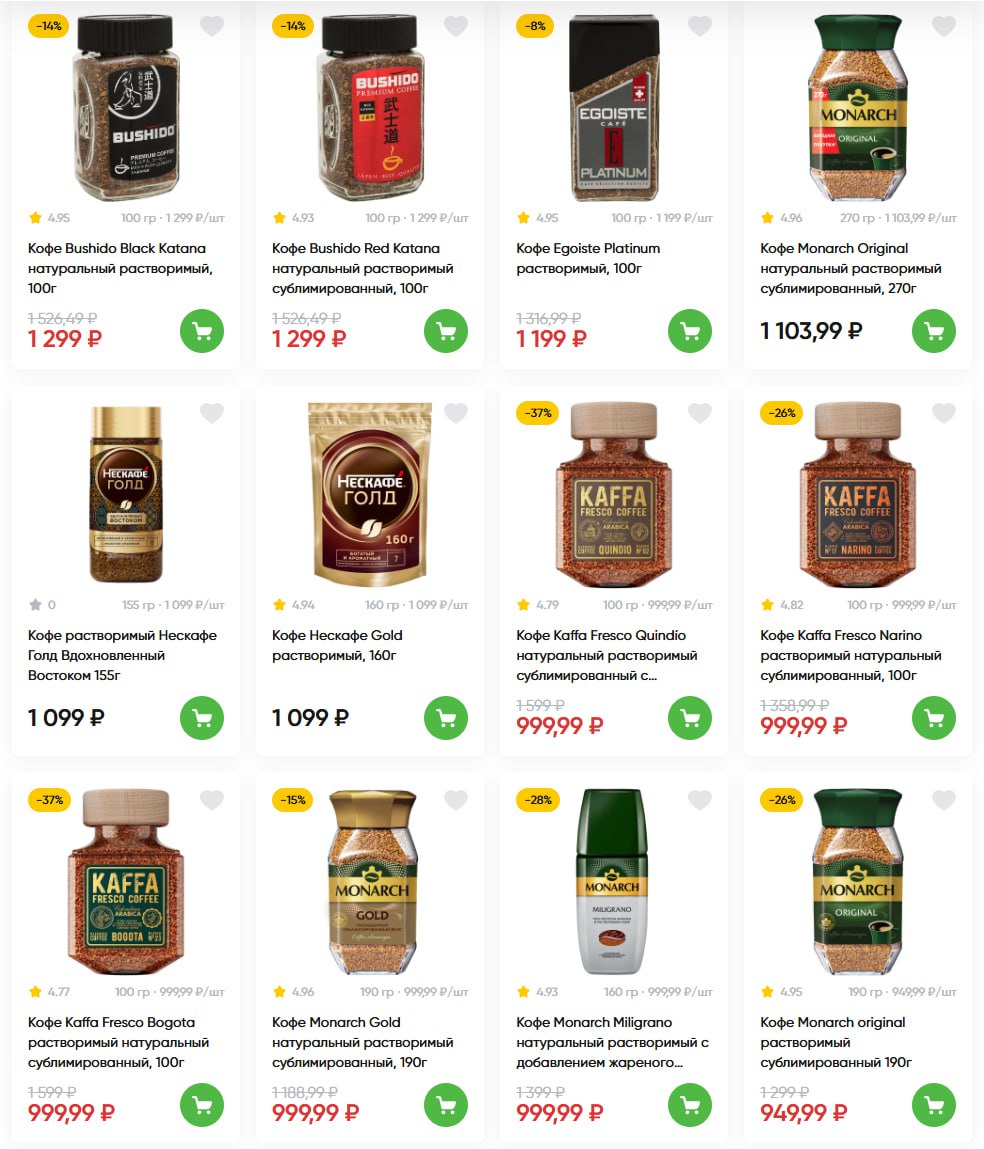Add Нескафе Gold 160г to cart
984x1149 pixels.
(446, 718)
